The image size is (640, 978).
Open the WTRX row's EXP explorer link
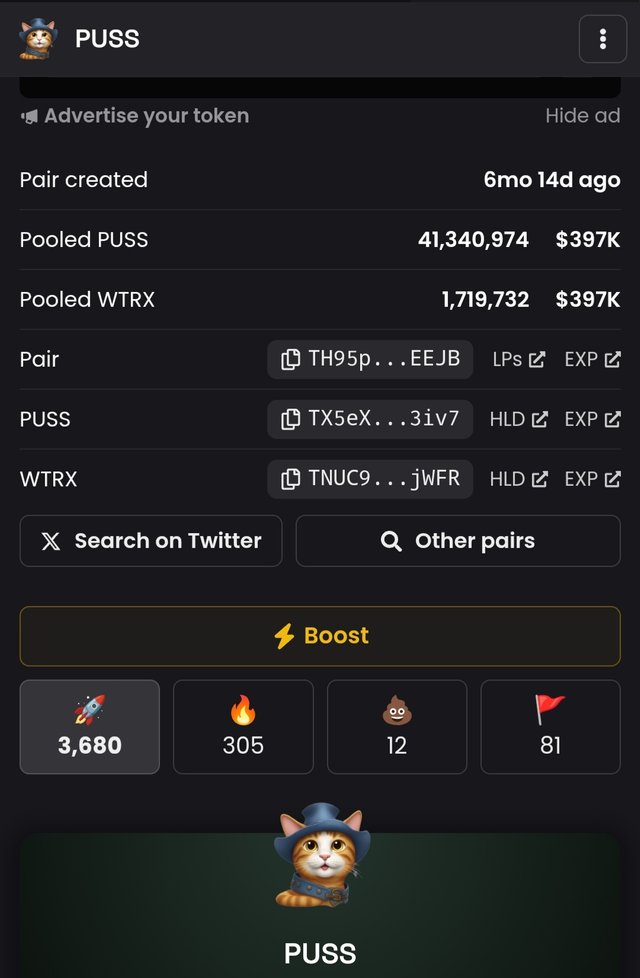[592, 479]
